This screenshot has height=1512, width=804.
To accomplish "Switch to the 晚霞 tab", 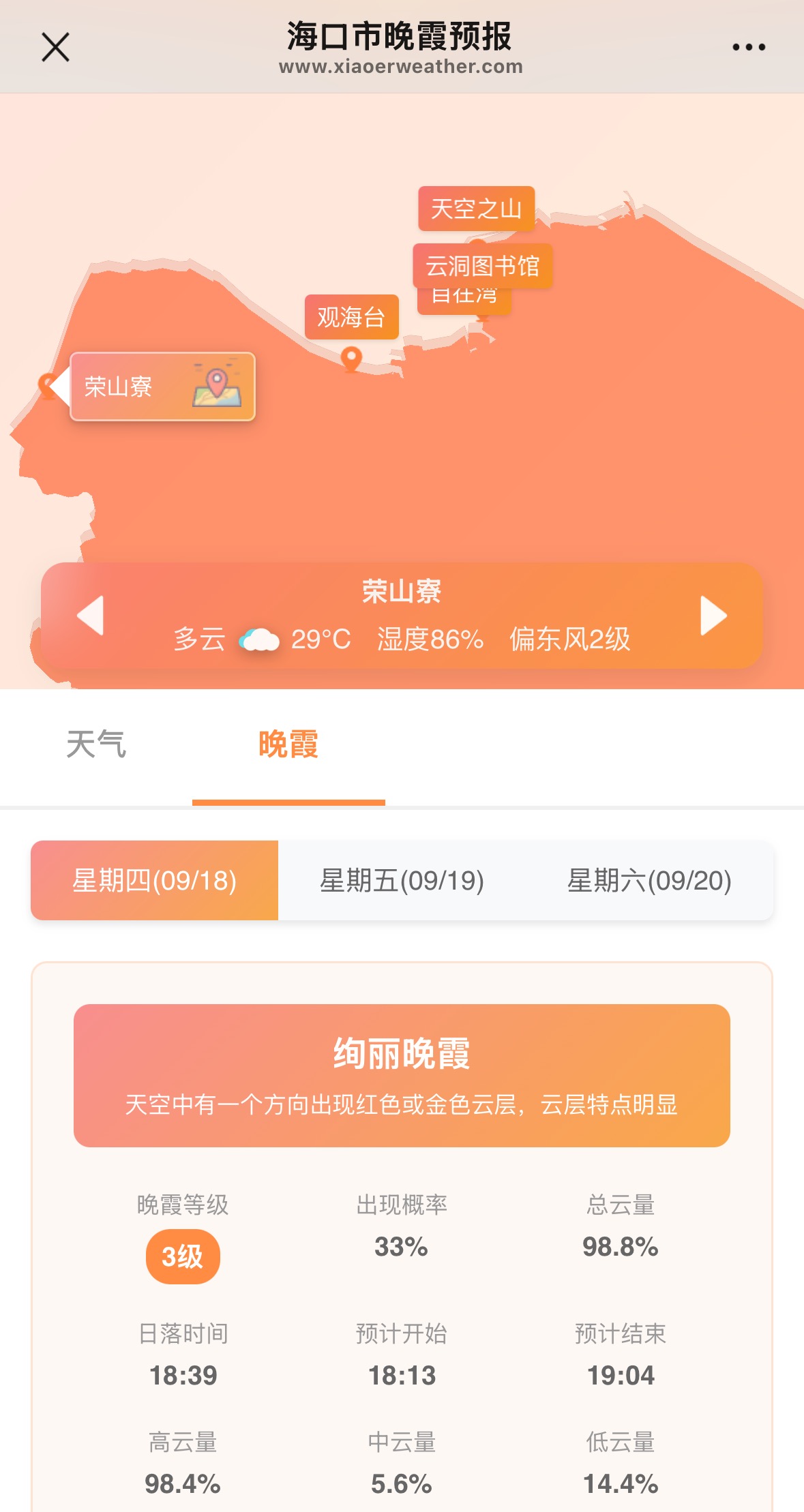I will click(288, 744).
